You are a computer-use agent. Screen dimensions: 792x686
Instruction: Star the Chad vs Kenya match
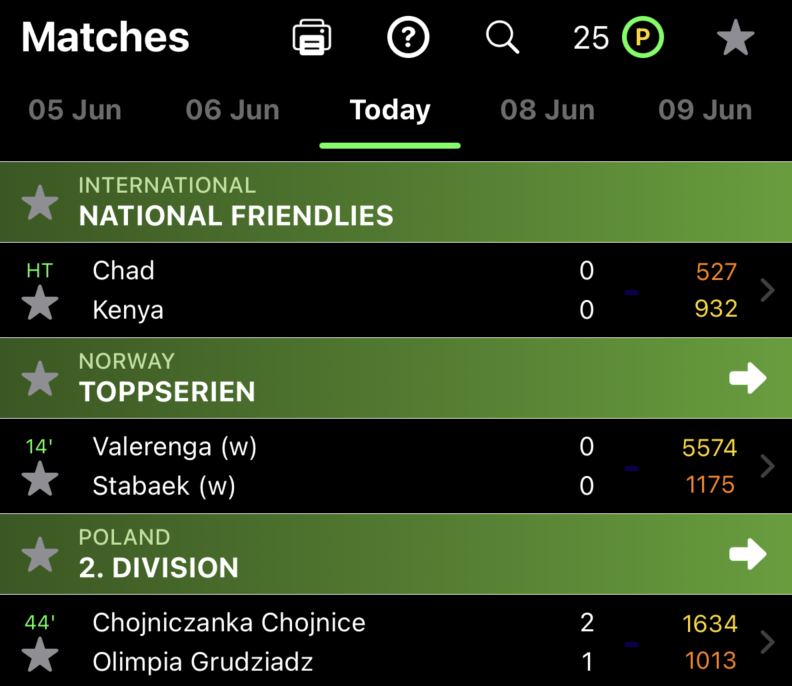coord(40,303)
